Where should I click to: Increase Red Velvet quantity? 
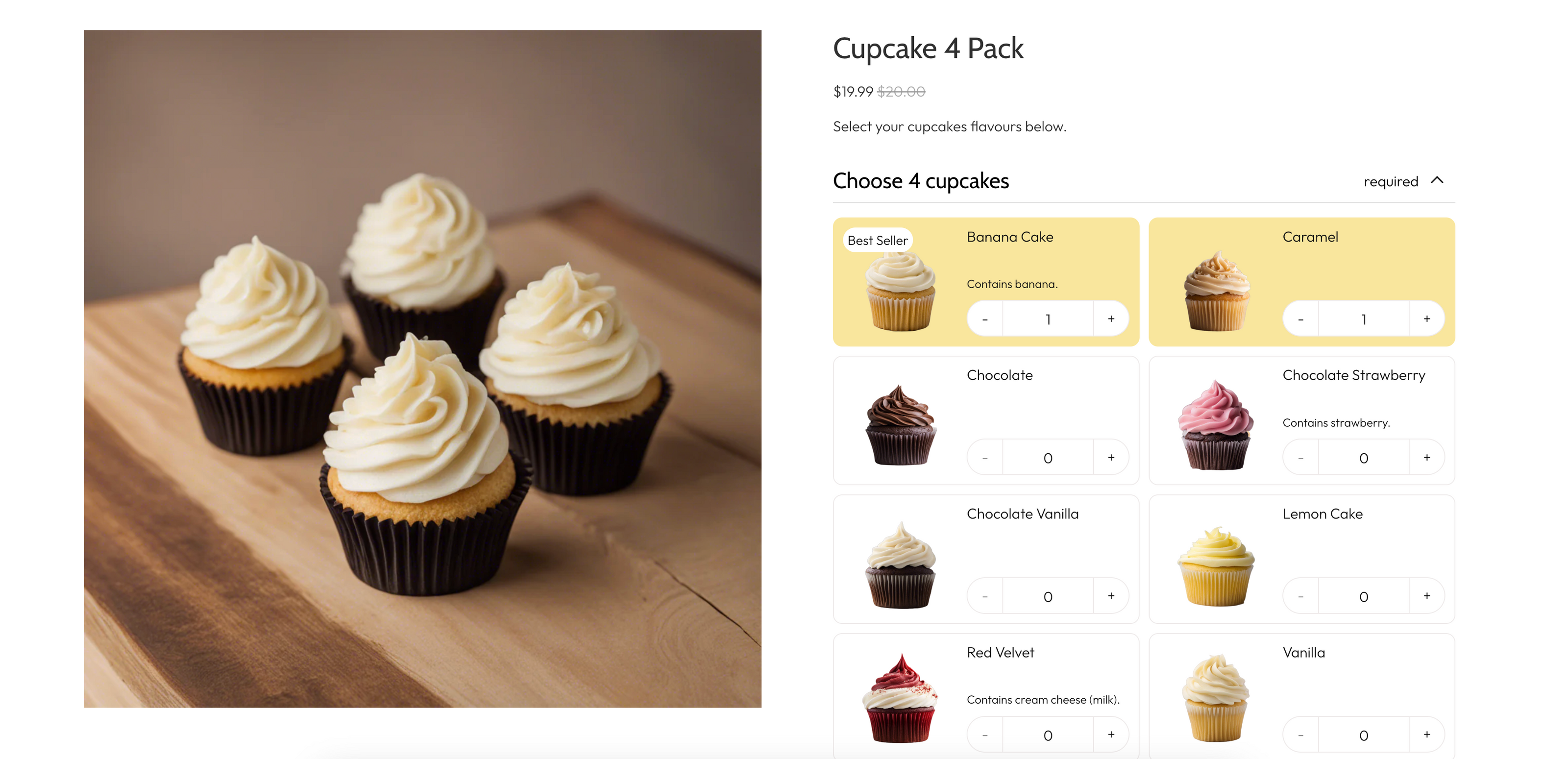tap(1110, 735)
